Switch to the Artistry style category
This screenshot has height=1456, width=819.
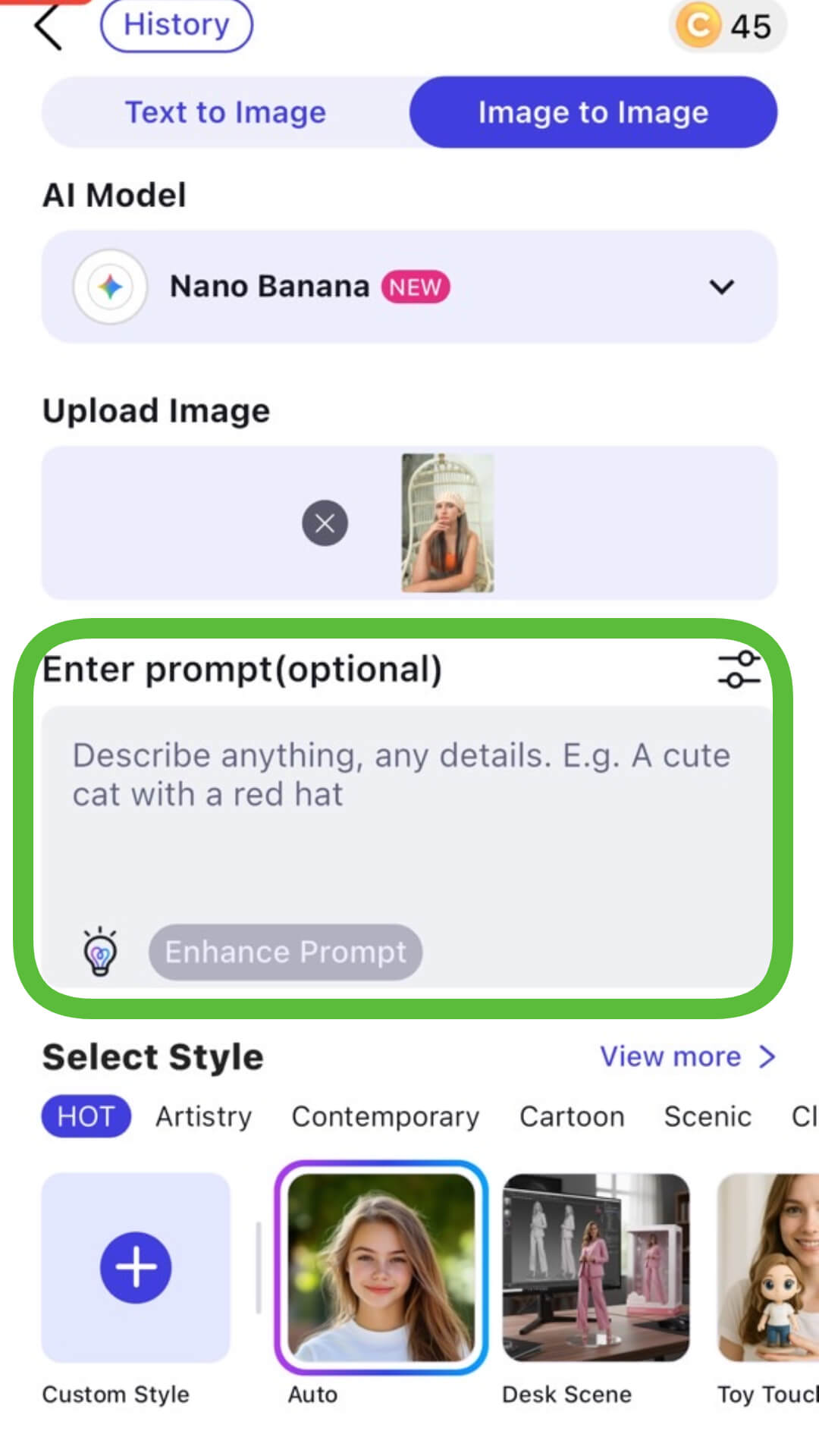click(x=203, y=1116)
